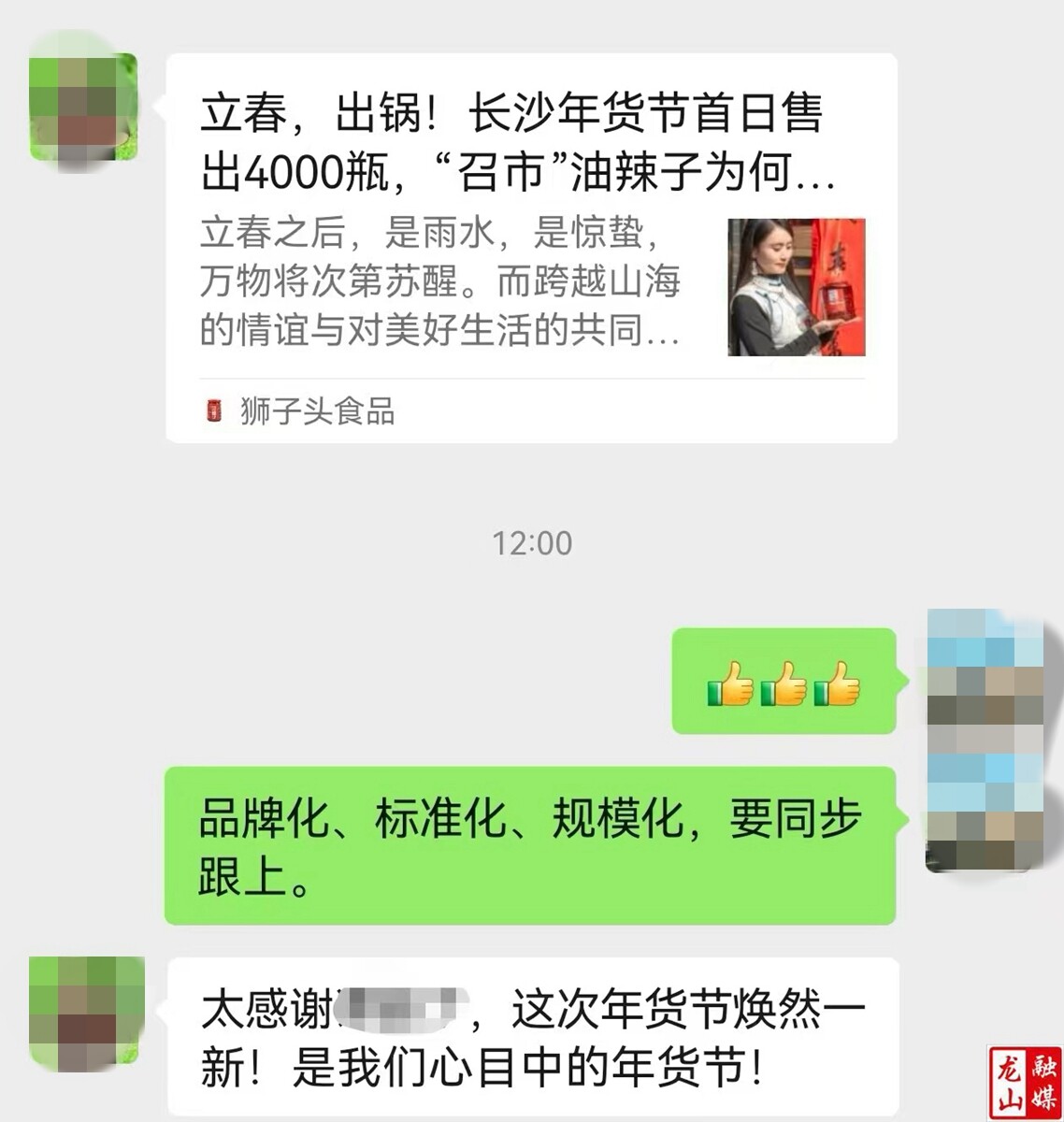Tap the woman's photo thumbnail in article card
The width and height of the screenshot is (1064, 1122).
tap(797, 285)
